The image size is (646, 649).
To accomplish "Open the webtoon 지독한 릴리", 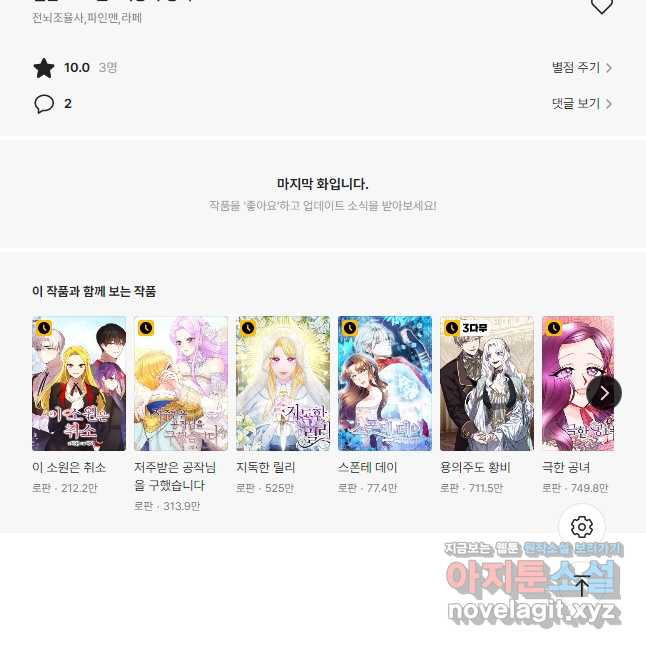I will (x=283, y=384).
